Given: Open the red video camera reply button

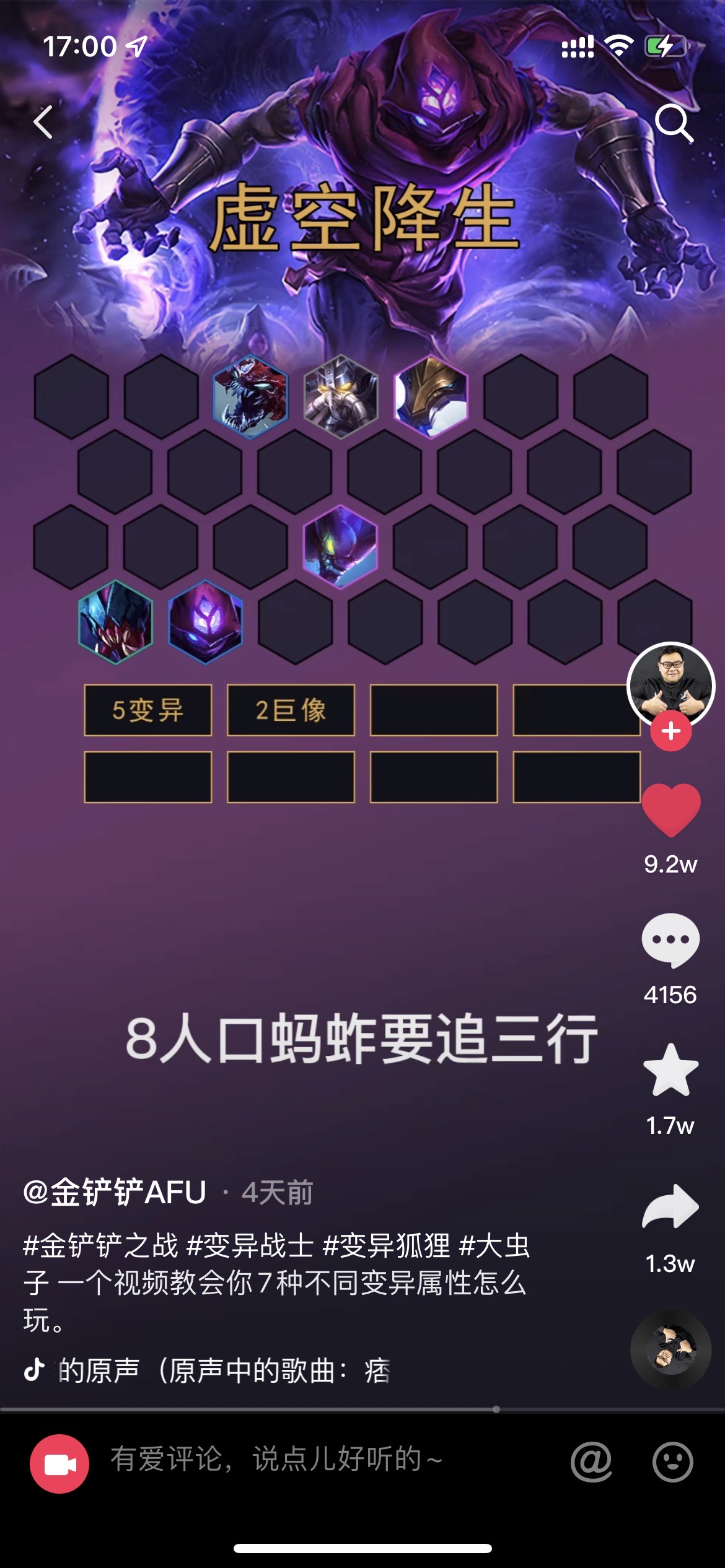Looking at the screenshot, I should tap(59, 1464).
